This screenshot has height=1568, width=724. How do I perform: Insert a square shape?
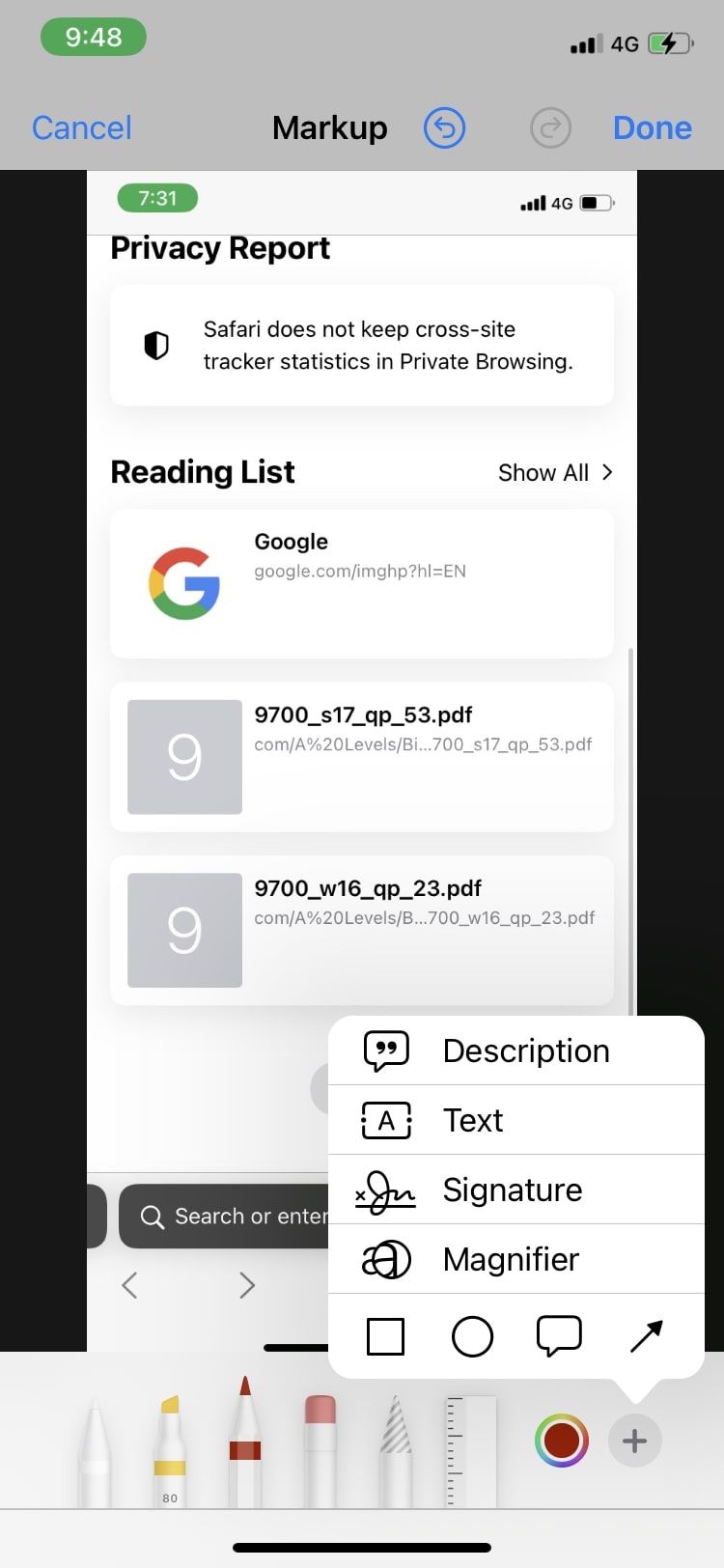[x=385, y=1336]
